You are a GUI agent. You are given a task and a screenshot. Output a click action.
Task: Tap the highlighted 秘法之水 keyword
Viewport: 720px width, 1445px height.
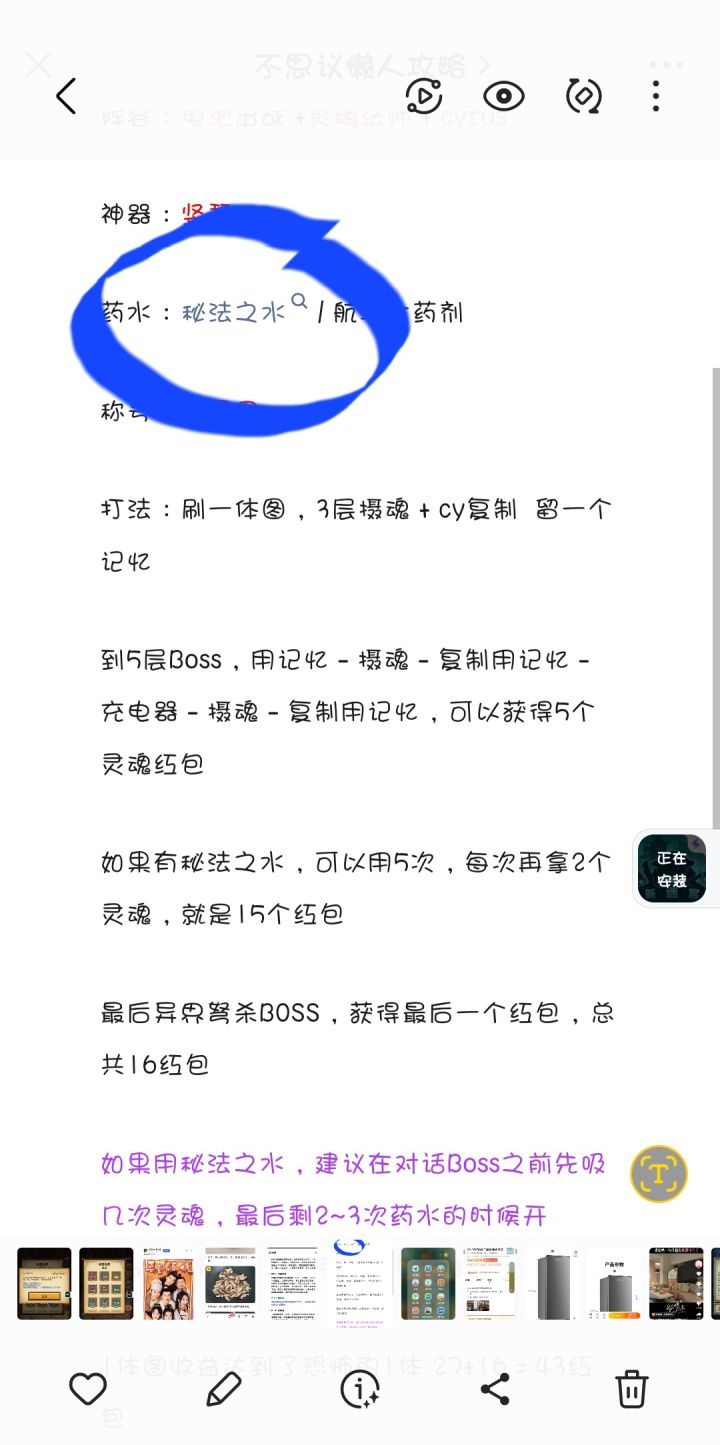[233, 311]
